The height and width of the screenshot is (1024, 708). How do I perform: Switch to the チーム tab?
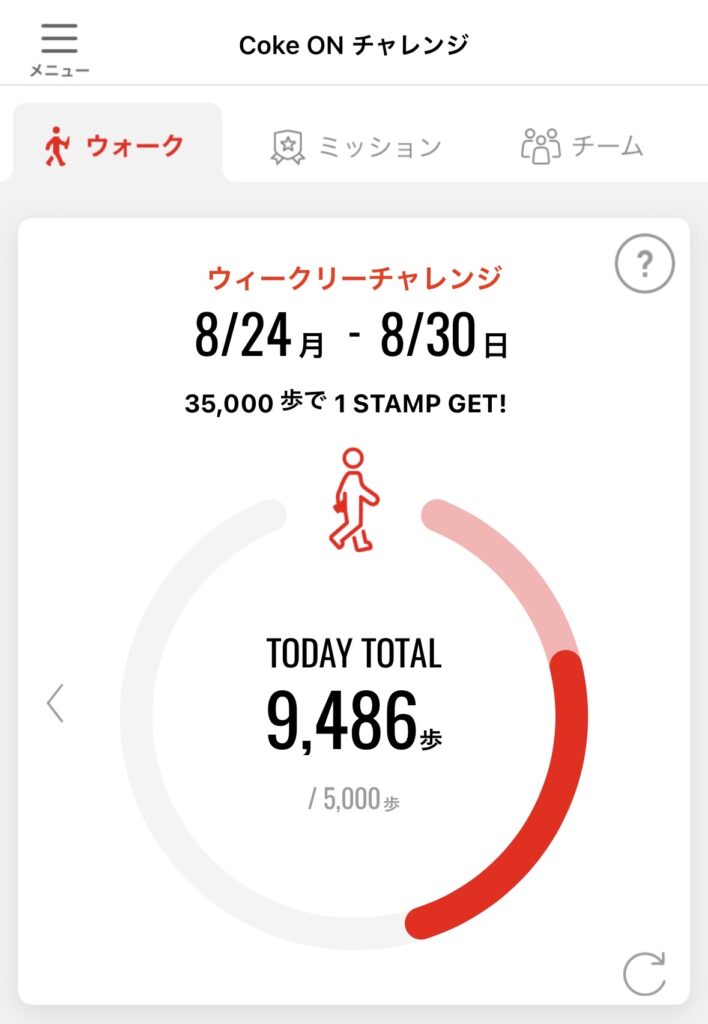(x=581, y=145)
